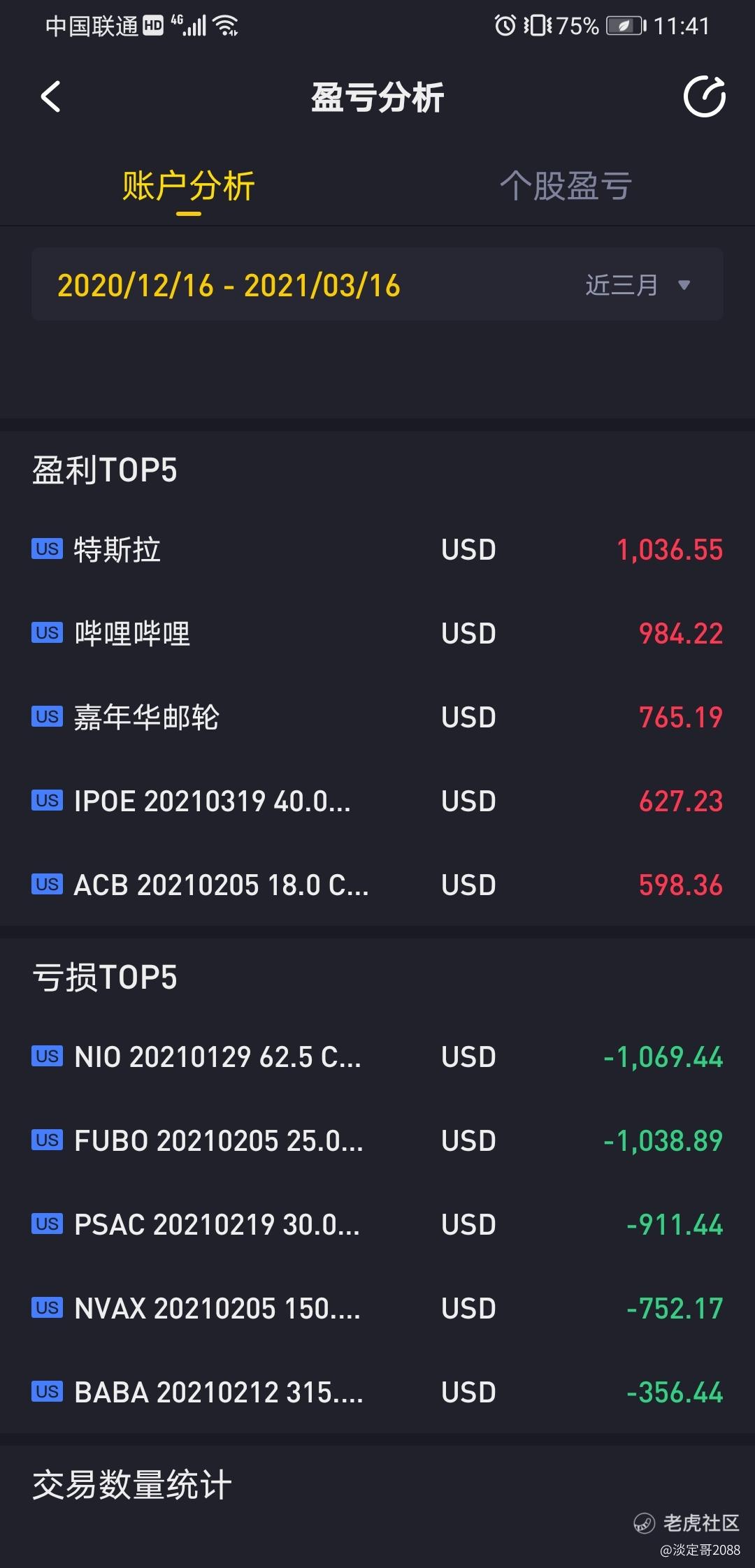Open the PSAC 20210219 loss row

377,1225
